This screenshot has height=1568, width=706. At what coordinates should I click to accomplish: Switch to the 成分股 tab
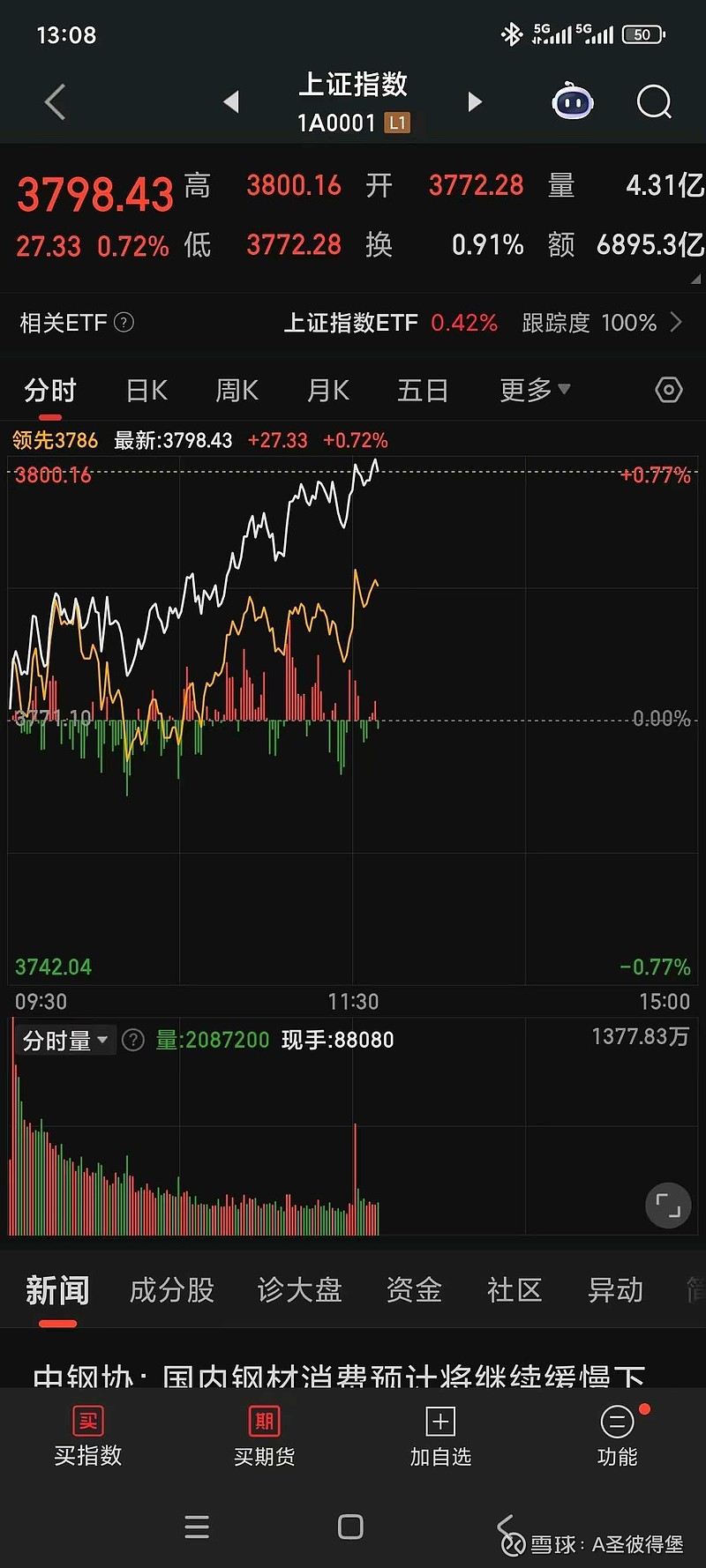click(x=172, y=1290)
